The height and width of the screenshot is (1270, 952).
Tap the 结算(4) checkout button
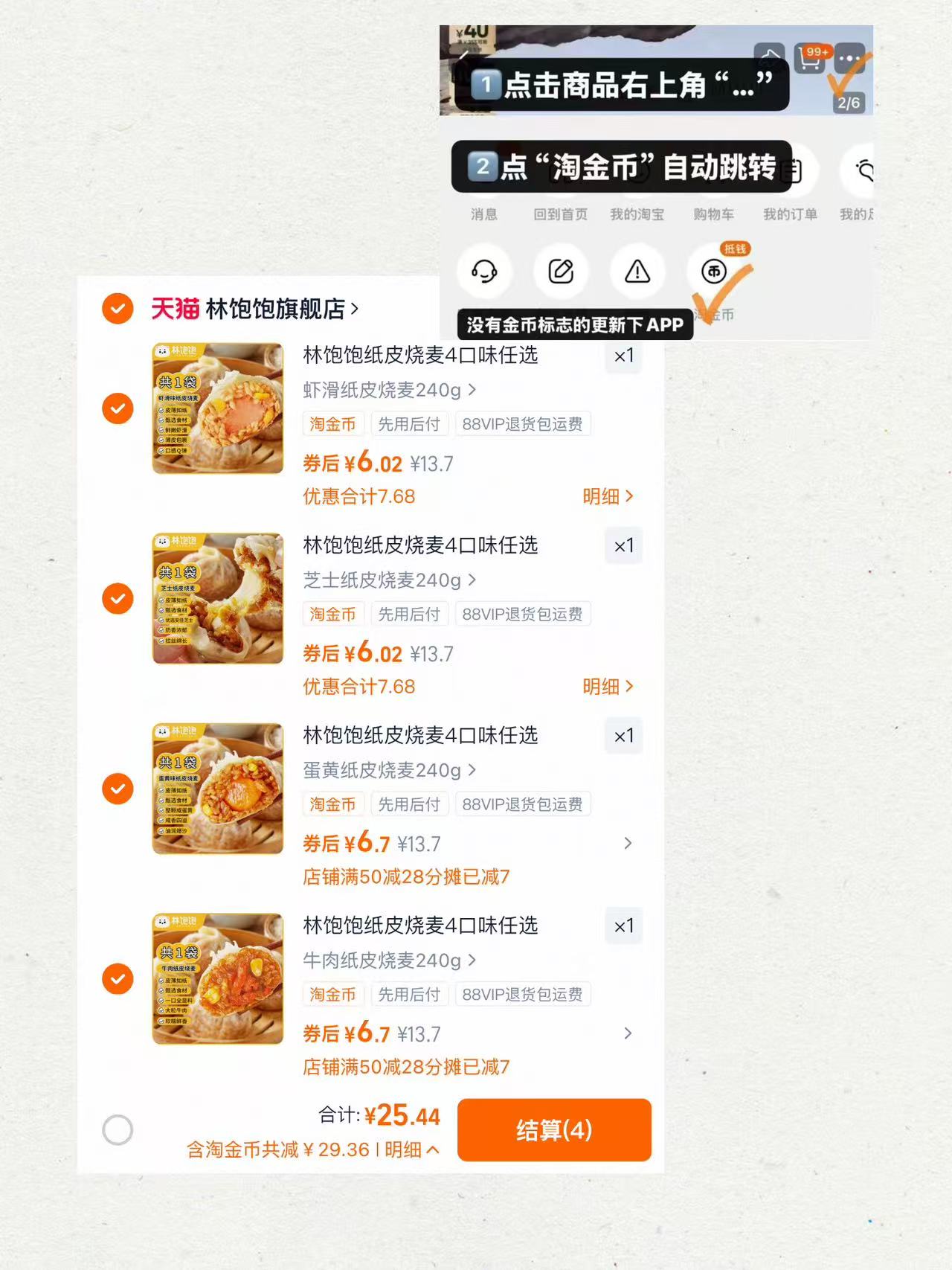pyautogui.click(x=553, y=1130)
